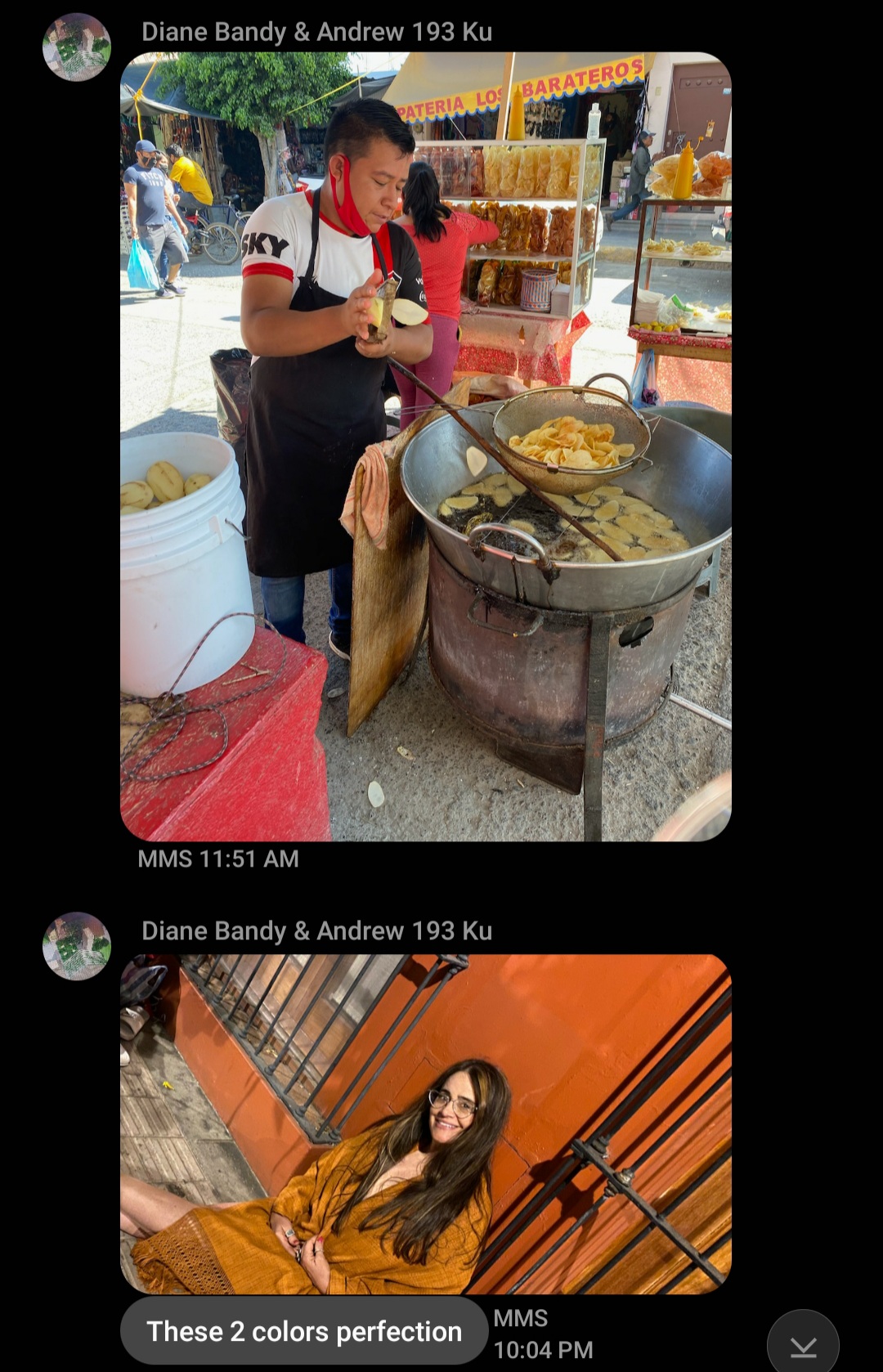Open the photo of woman by orange wall
Image resolution: width=883 pixels, height=1372 pixels.
(x=425, y=1123)
